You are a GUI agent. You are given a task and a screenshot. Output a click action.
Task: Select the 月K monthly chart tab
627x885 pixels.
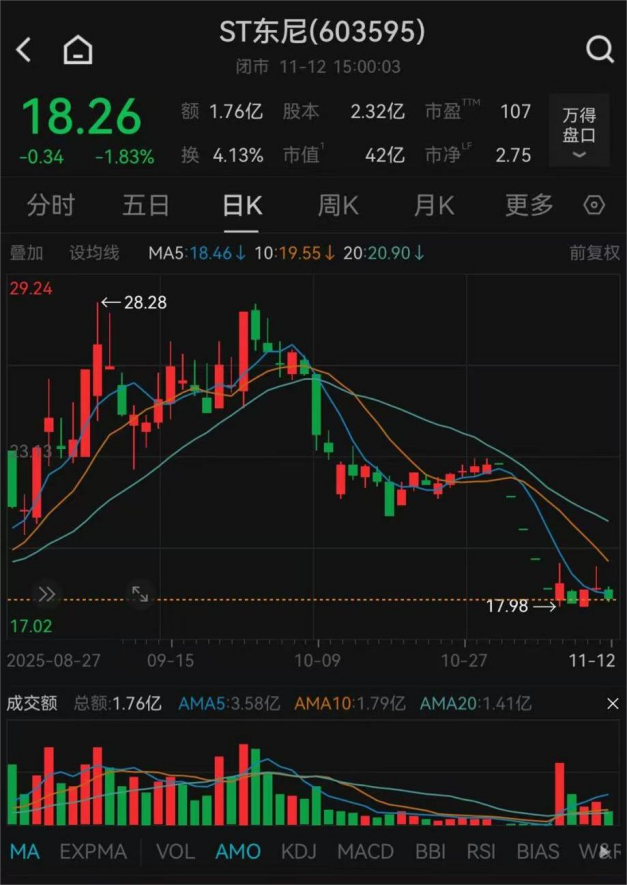433,206
